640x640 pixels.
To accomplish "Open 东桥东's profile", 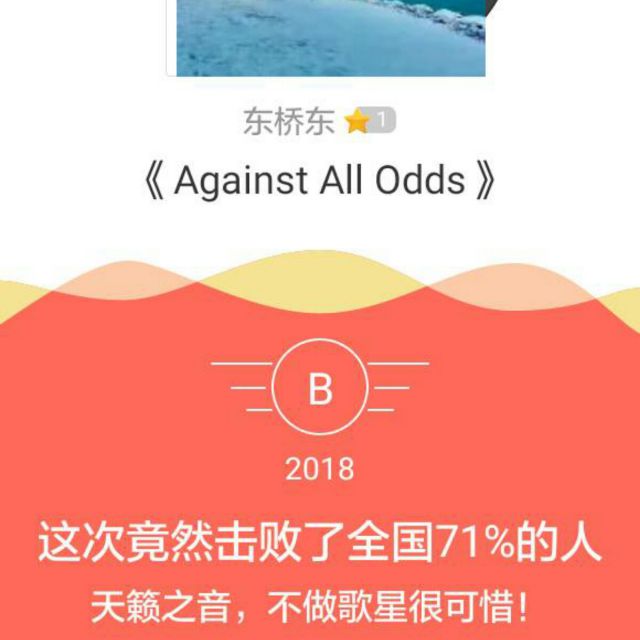I will (x=289, y=121).
